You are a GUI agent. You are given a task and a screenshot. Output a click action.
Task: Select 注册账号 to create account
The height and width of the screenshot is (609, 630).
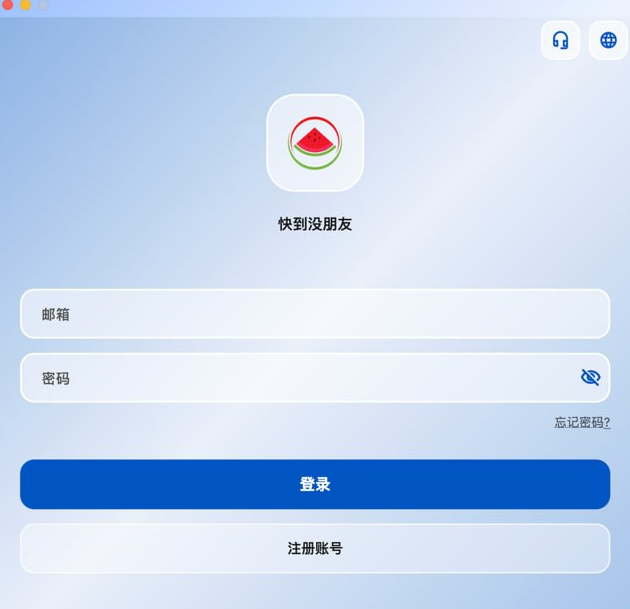point(315,548)
